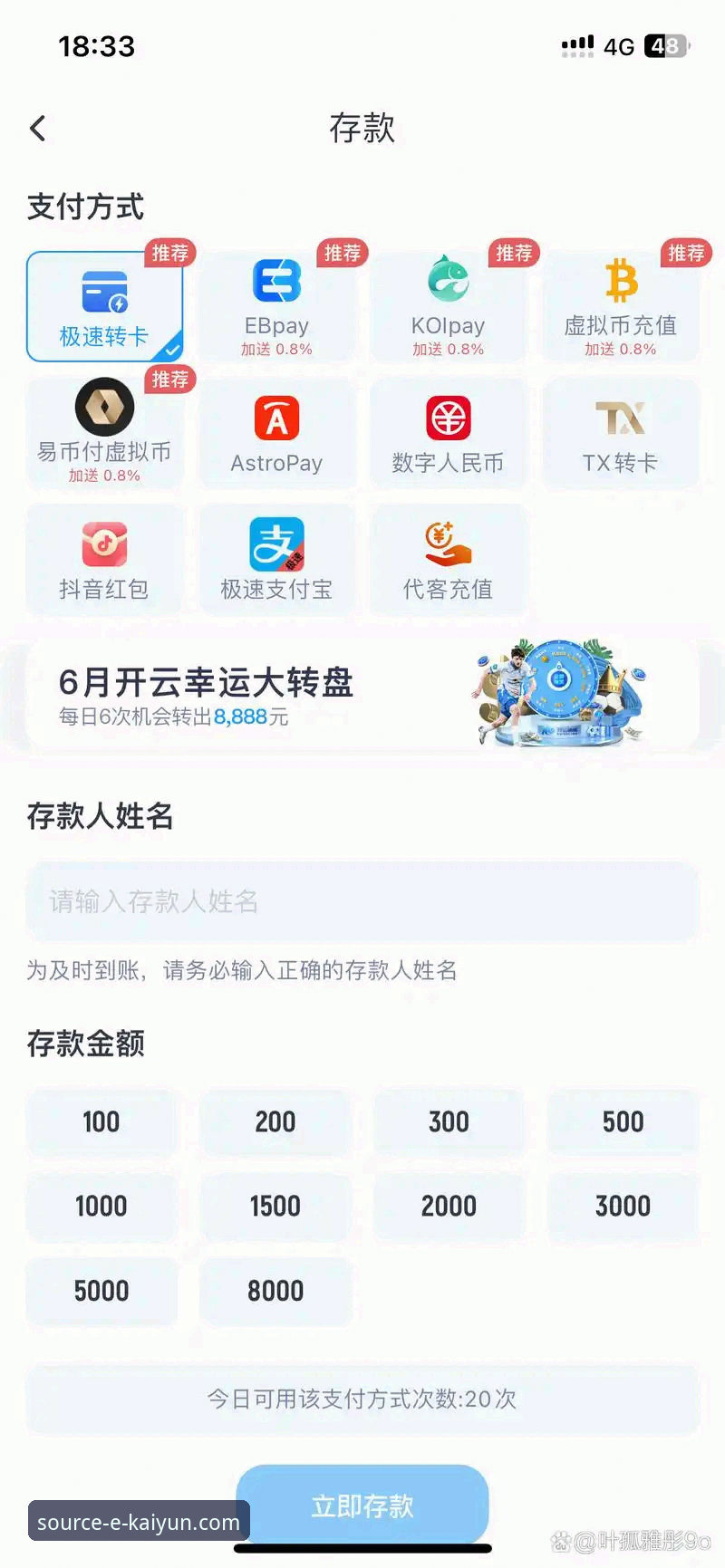Screen dimensions: 725x1568
Task: Click the depositor name input field
Action: tap(362, 901)
